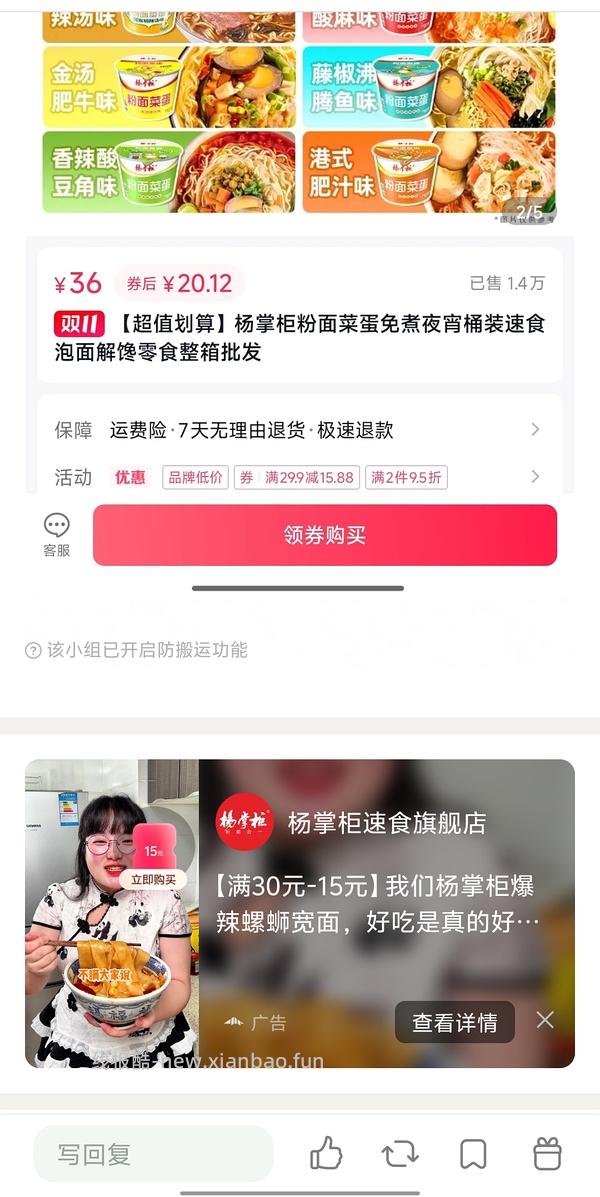Image resolution: width=600 pixels, height=1197 pixels.
Task: Tap the 写回复 reply field
Action: 152,1154
